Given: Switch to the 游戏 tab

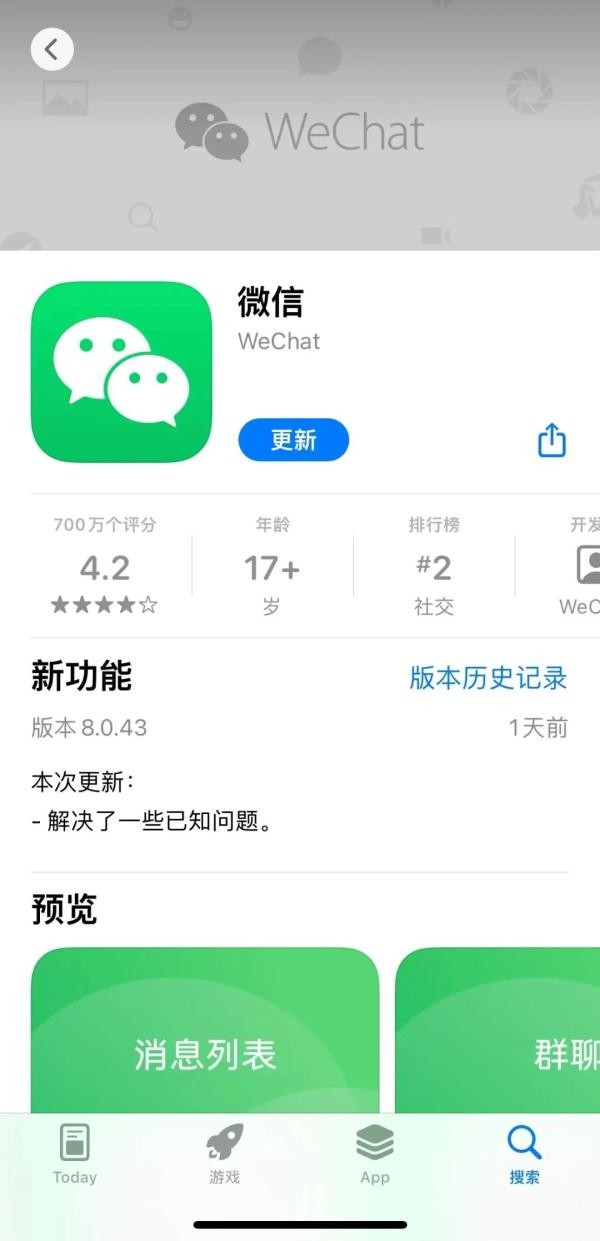Looking at the screenshot, I should (225, 1153).
